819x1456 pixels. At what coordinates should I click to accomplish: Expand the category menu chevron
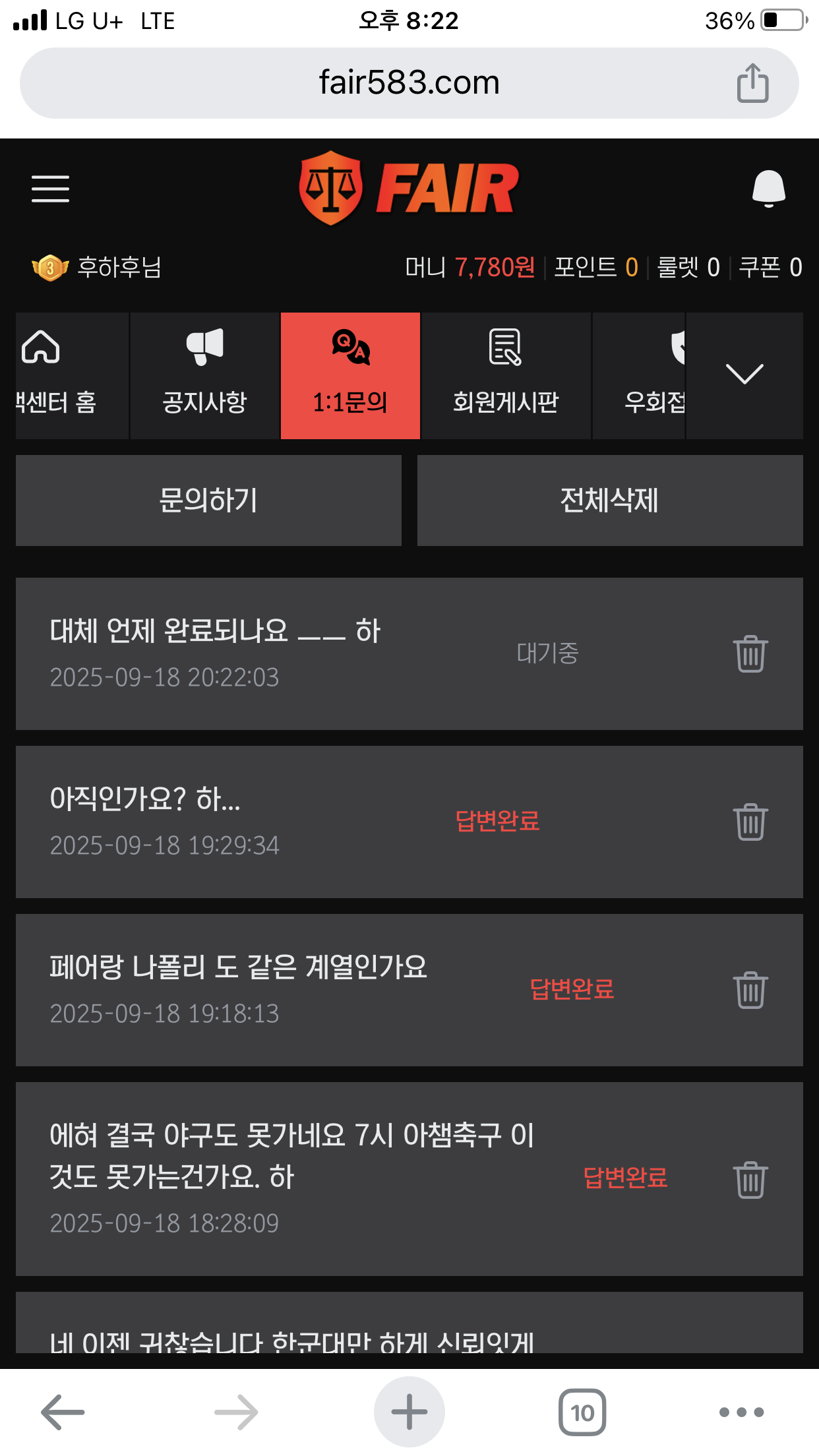[x=744, y=375]
